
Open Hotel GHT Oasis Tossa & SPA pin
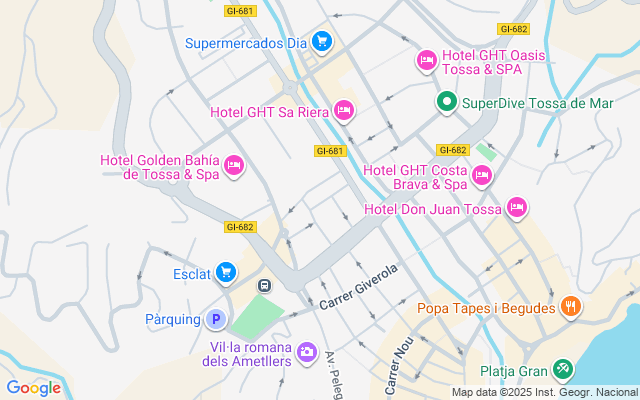coord(427,61)
